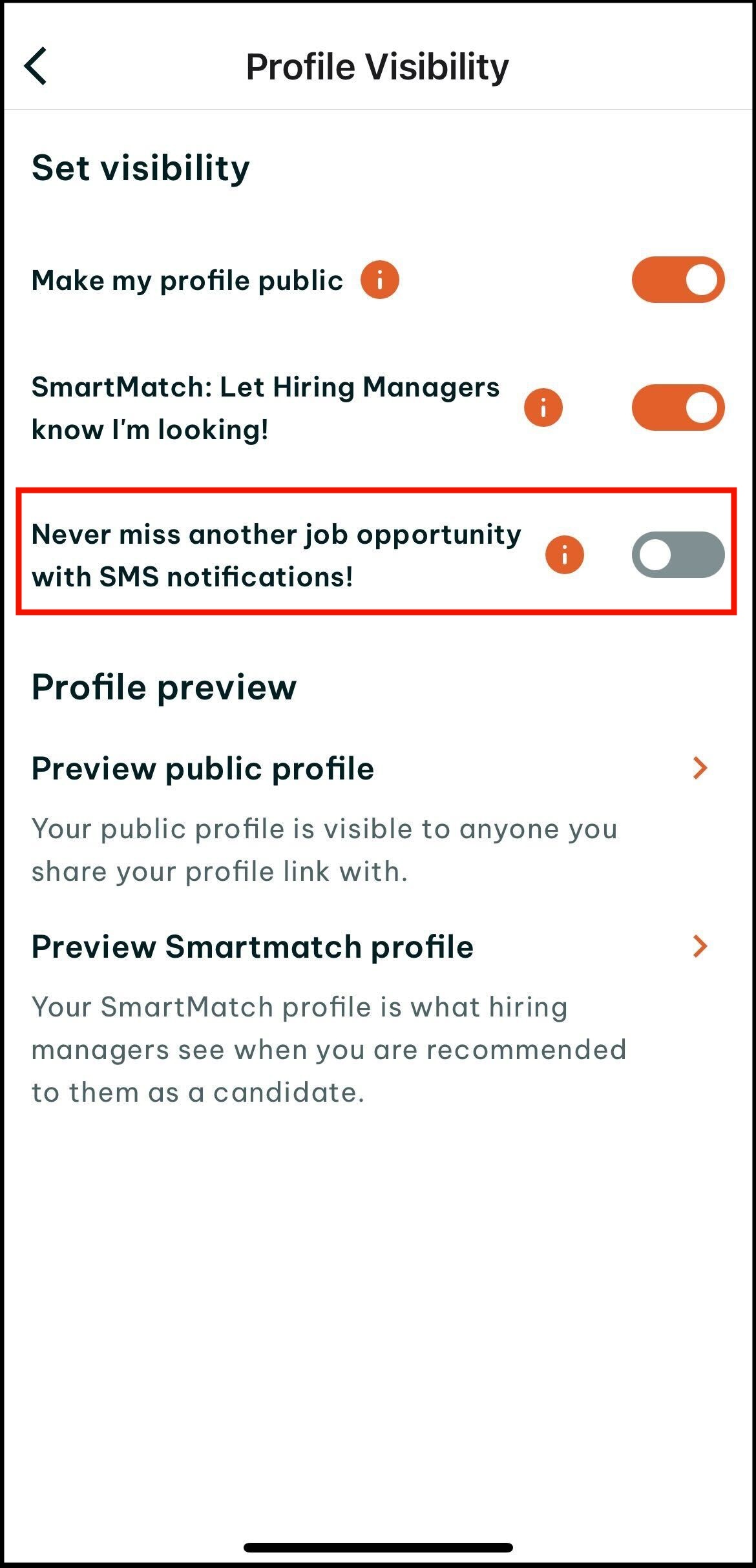
Task: Show SmartMatch info tooltip
Action: click(543, 407)
